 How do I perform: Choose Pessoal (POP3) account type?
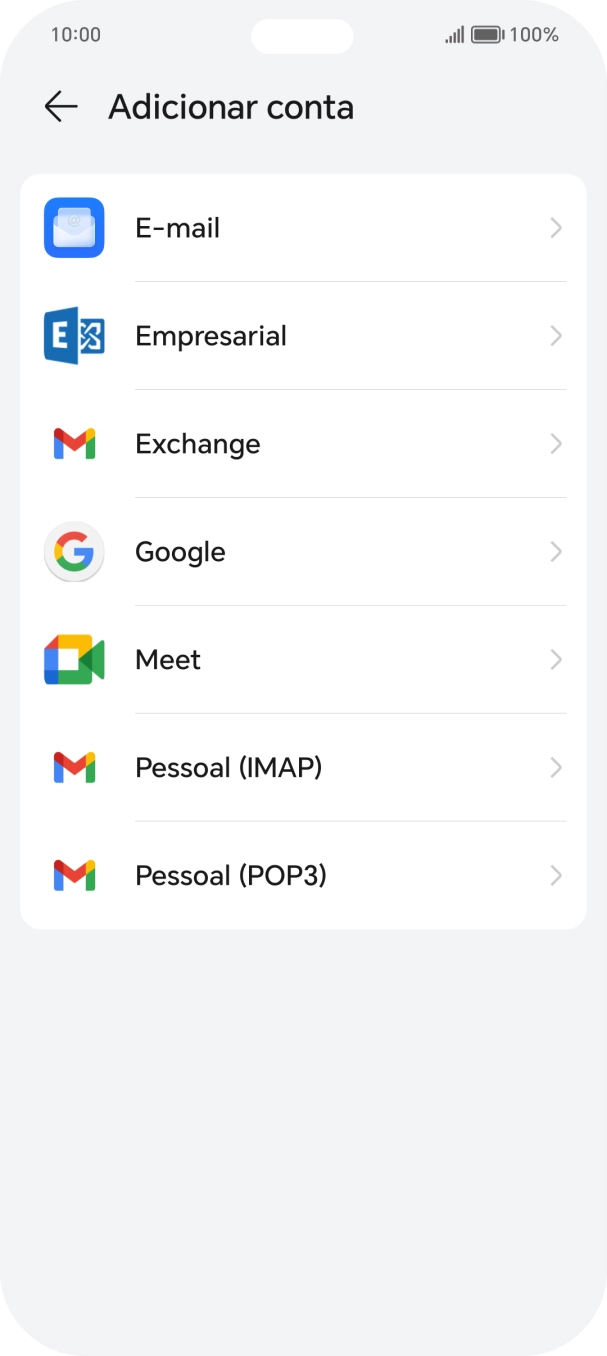[303, 876]
